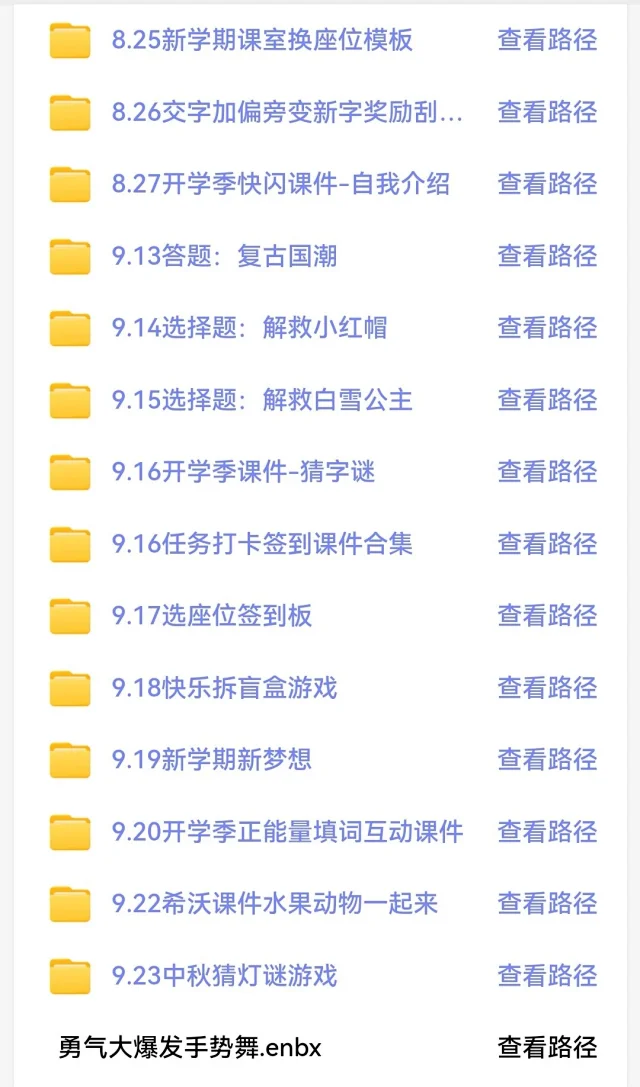640x1087 pixels.
Task: Open folder 9.18快乐拆盲盒游戏
Action: (225, 688)
